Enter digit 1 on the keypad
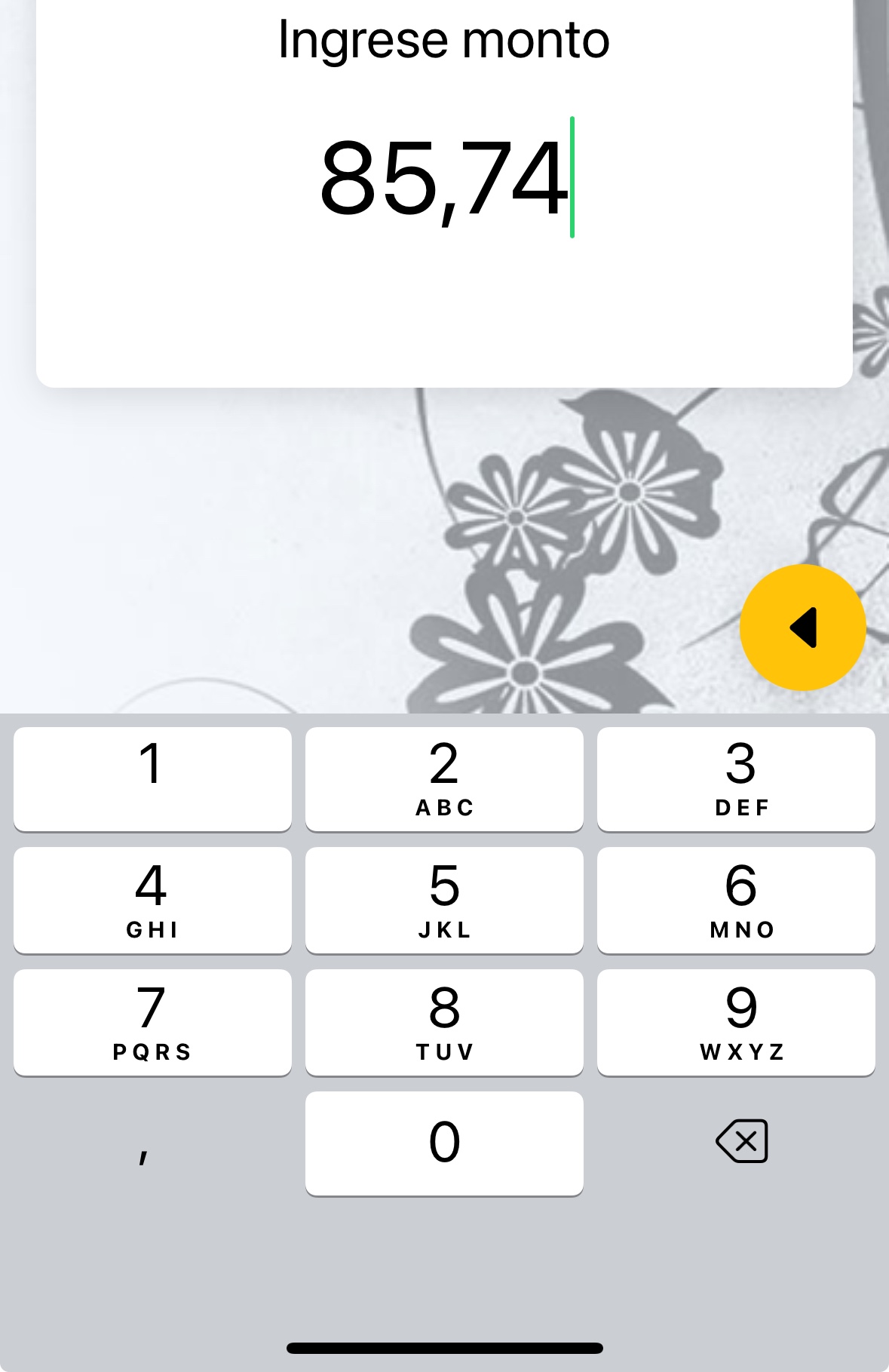This screenshot has height=1372, width=889. click(152, 778)
